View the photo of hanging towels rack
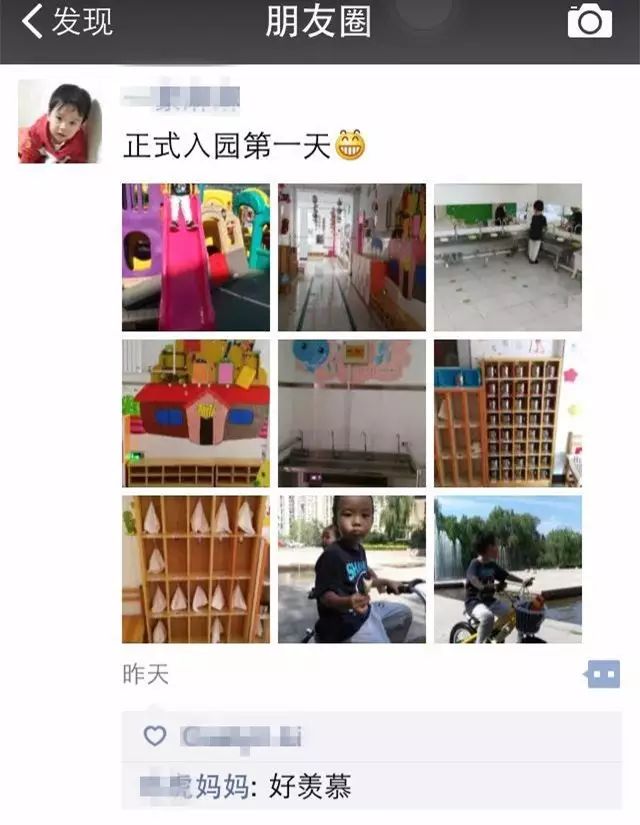This screenshot has width=640, height=825. pos(196,569)
